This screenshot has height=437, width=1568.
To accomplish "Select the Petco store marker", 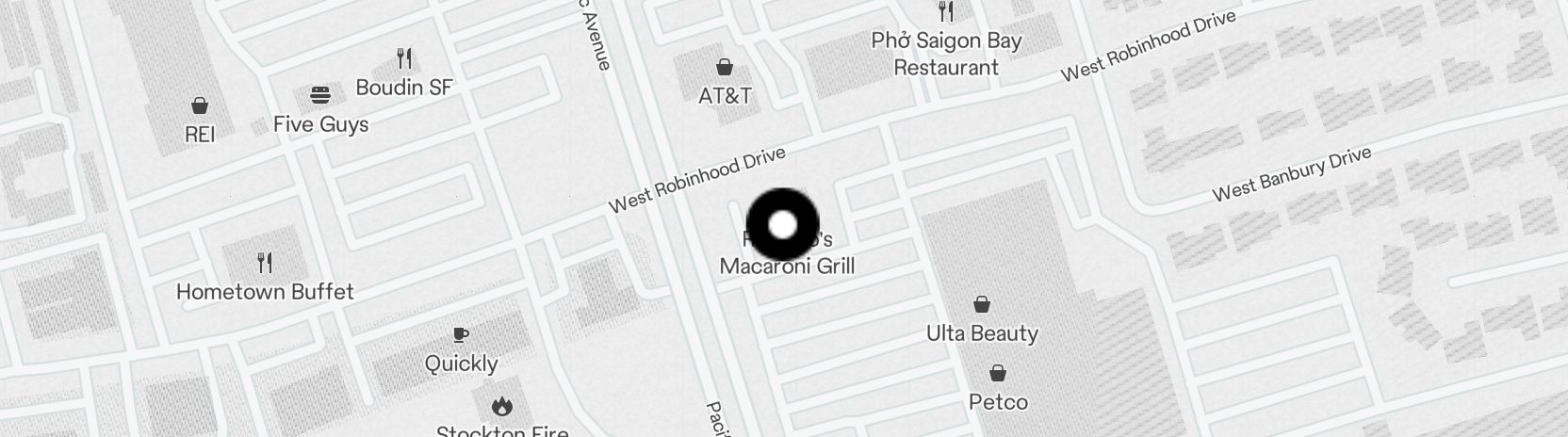I will (x=998, y=374).
